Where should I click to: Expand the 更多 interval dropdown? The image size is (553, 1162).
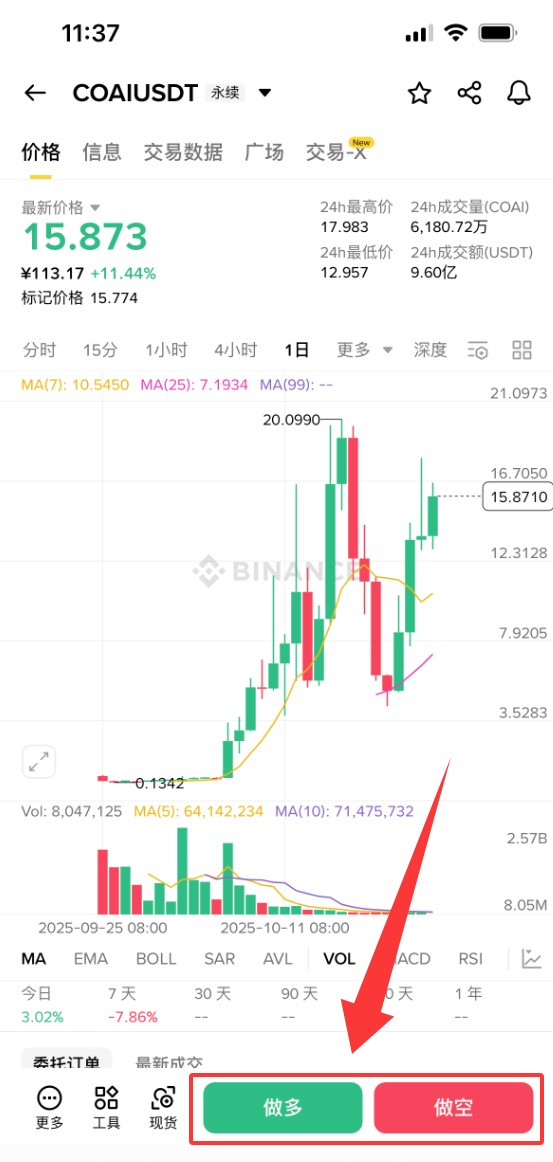[365, 350]
